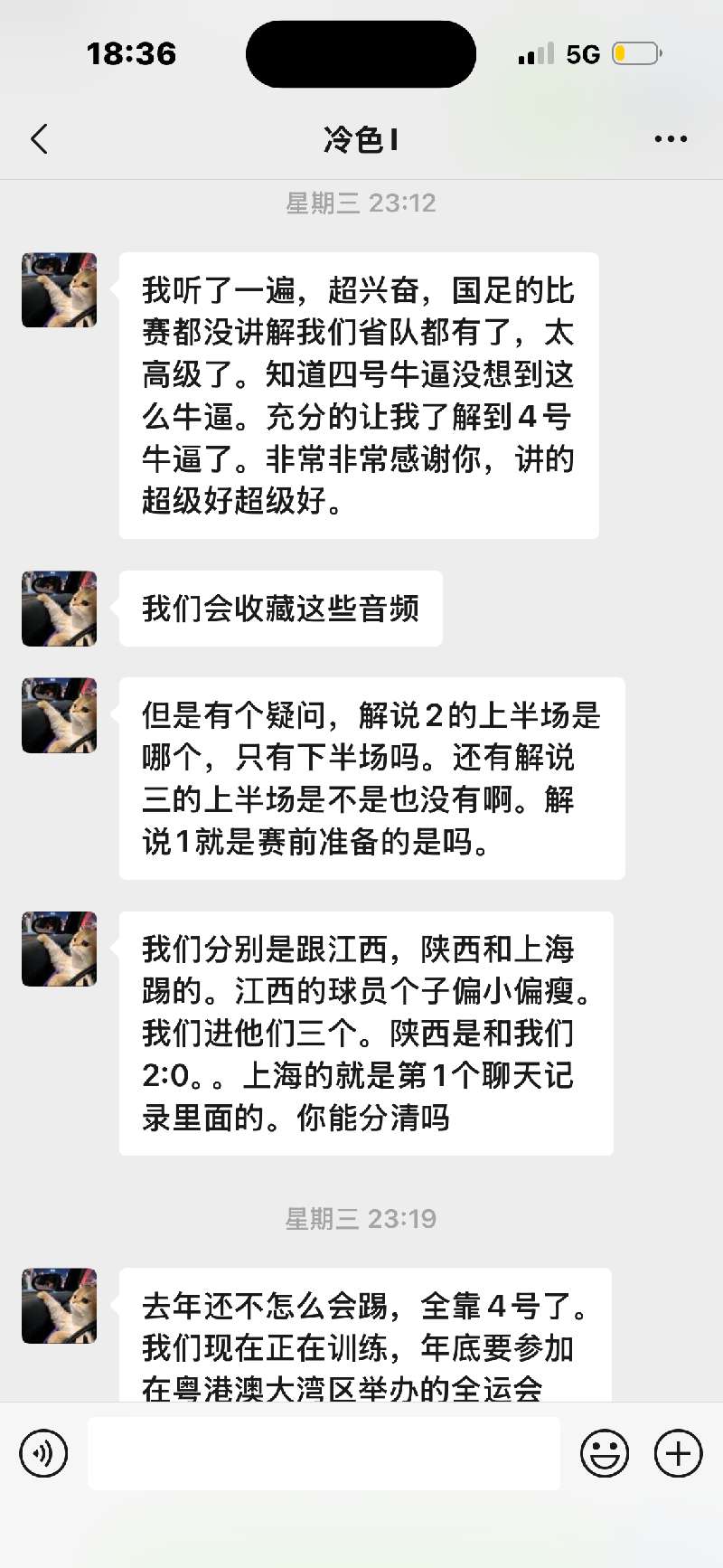Open the chat info overflow menu
Viewport: 723px width, 1568px height.
tap(671, 139)
